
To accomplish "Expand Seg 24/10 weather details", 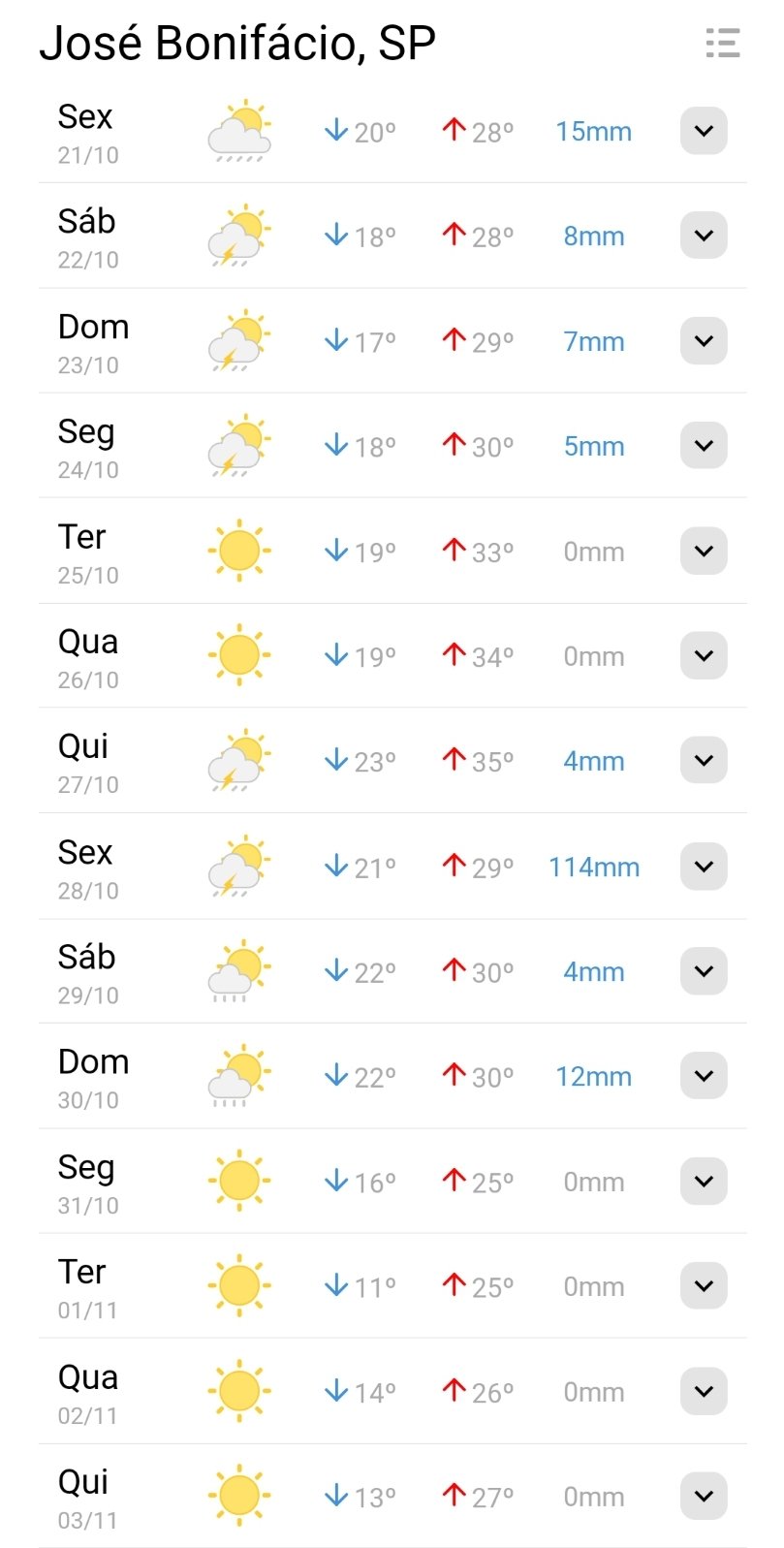I will tap(704, 446).
